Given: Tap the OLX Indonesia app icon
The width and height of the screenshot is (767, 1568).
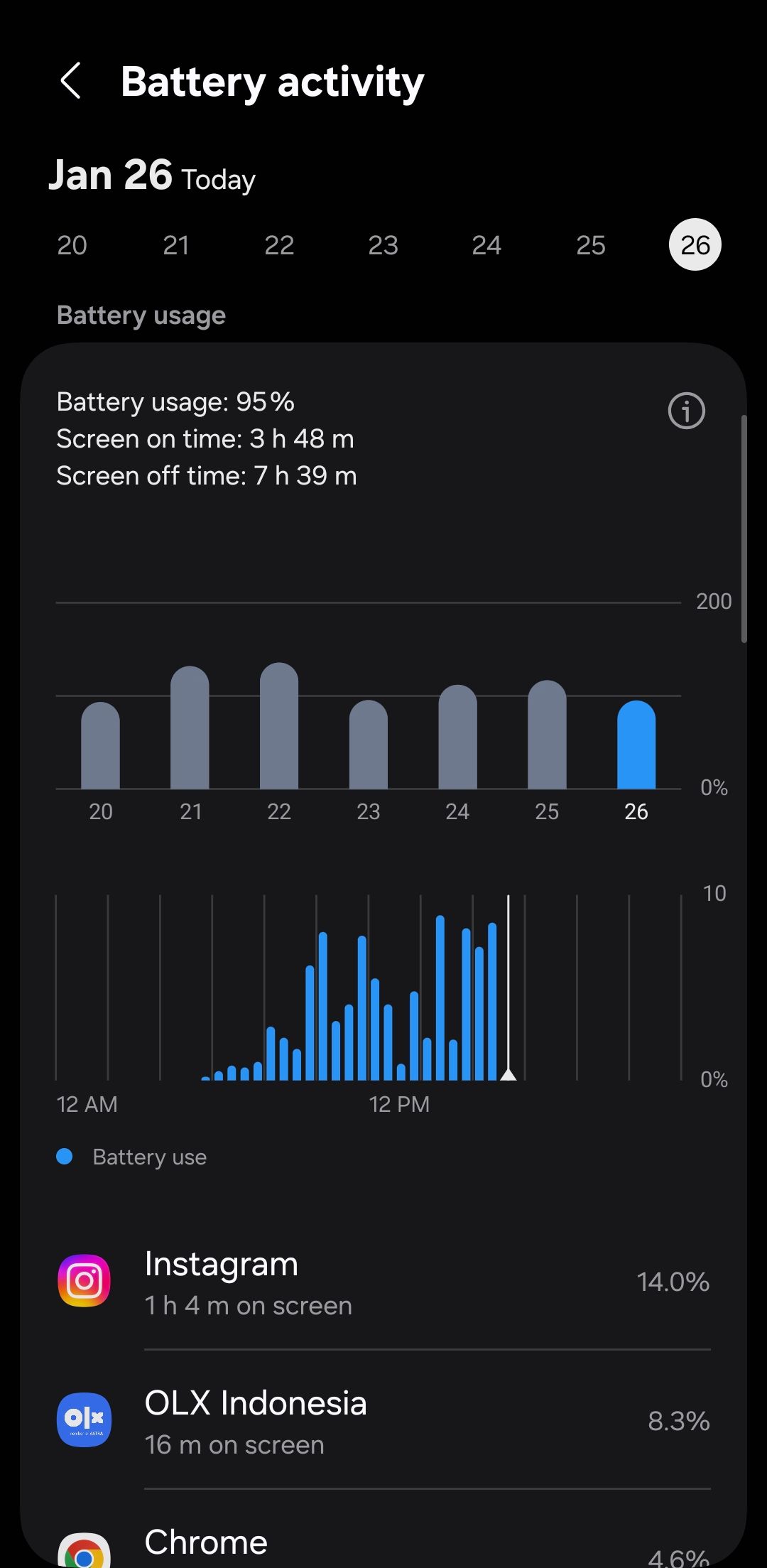Looking at the screenshot, I should [x=85, y=1420].
